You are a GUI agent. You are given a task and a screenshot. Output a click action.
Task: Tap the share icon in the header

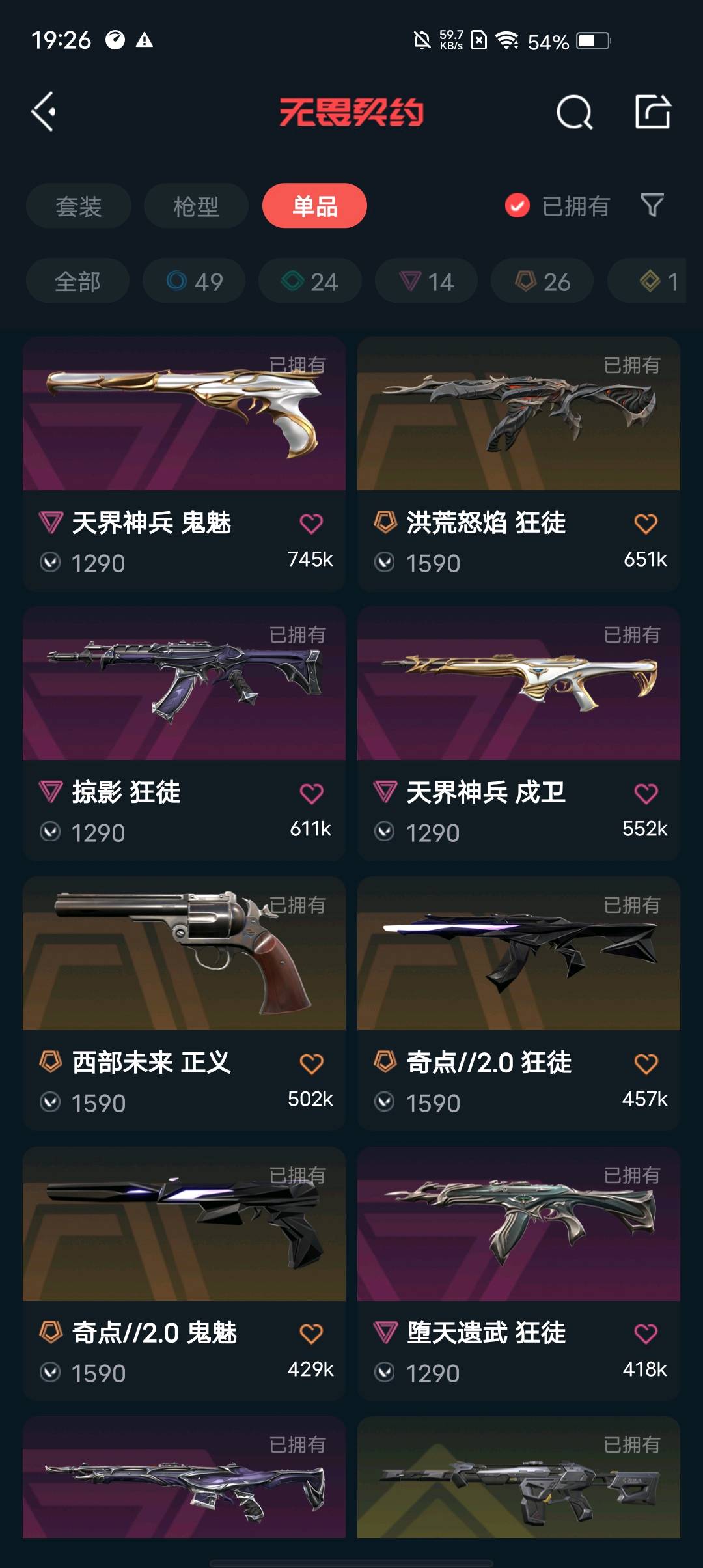(652, 112)
